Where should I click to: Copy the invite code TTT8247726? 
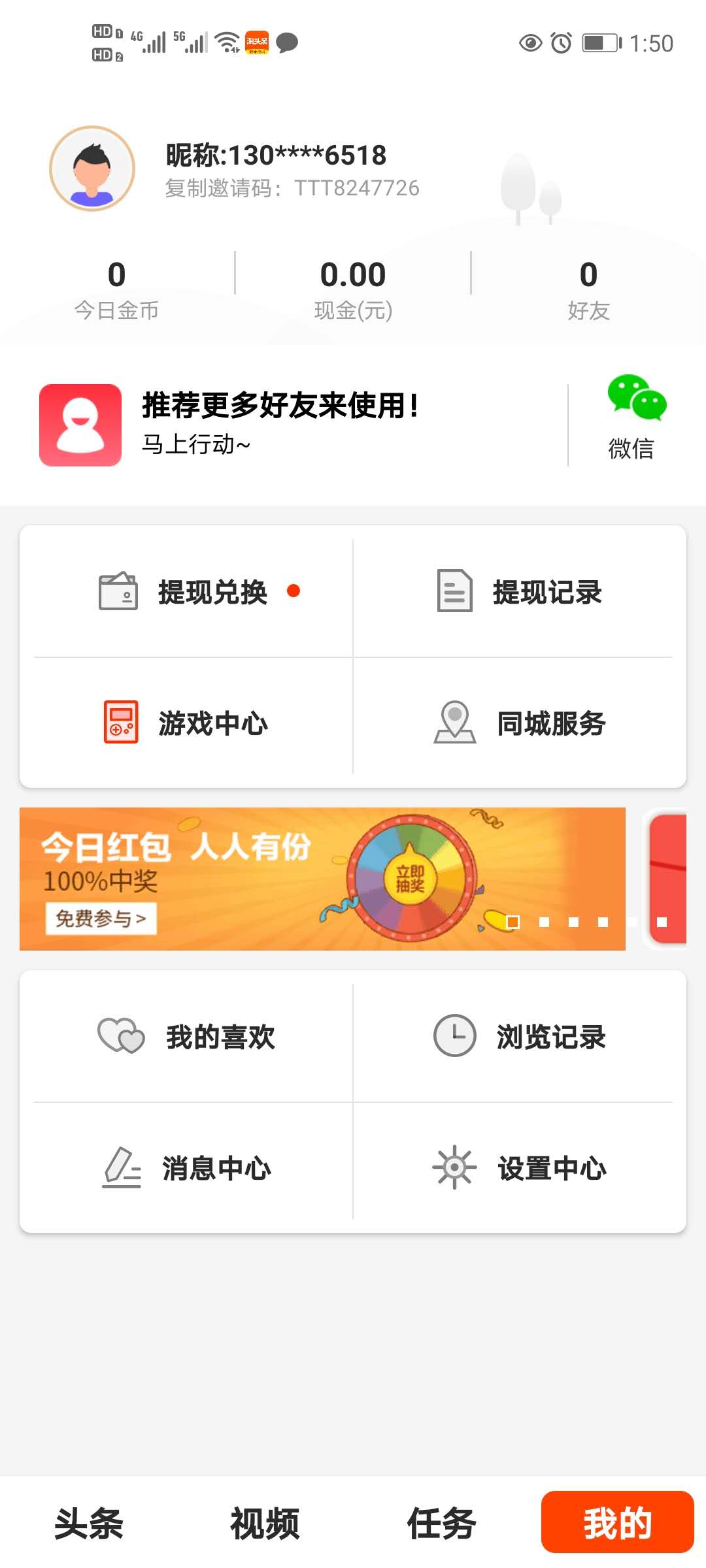click(x=292, y=188)
